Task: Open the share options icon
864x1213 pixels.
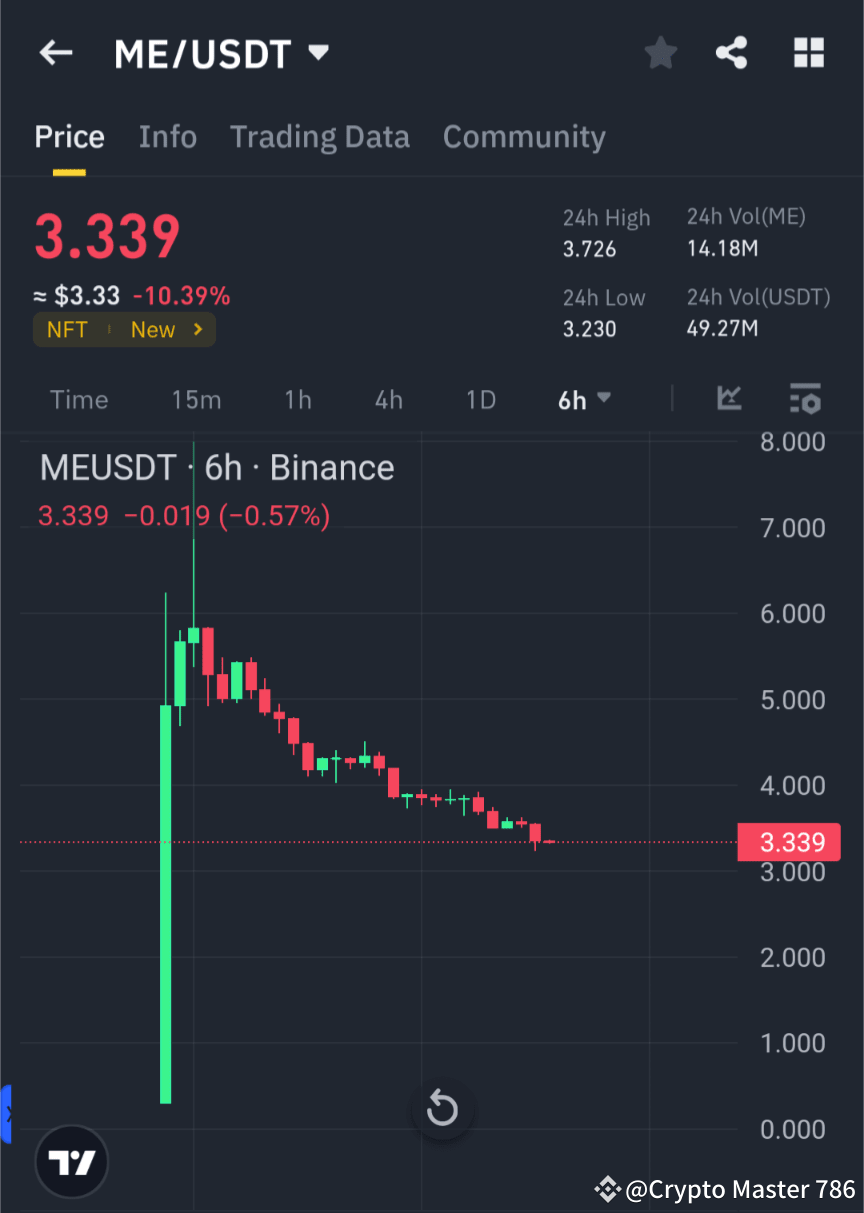Action: point(732,53)
